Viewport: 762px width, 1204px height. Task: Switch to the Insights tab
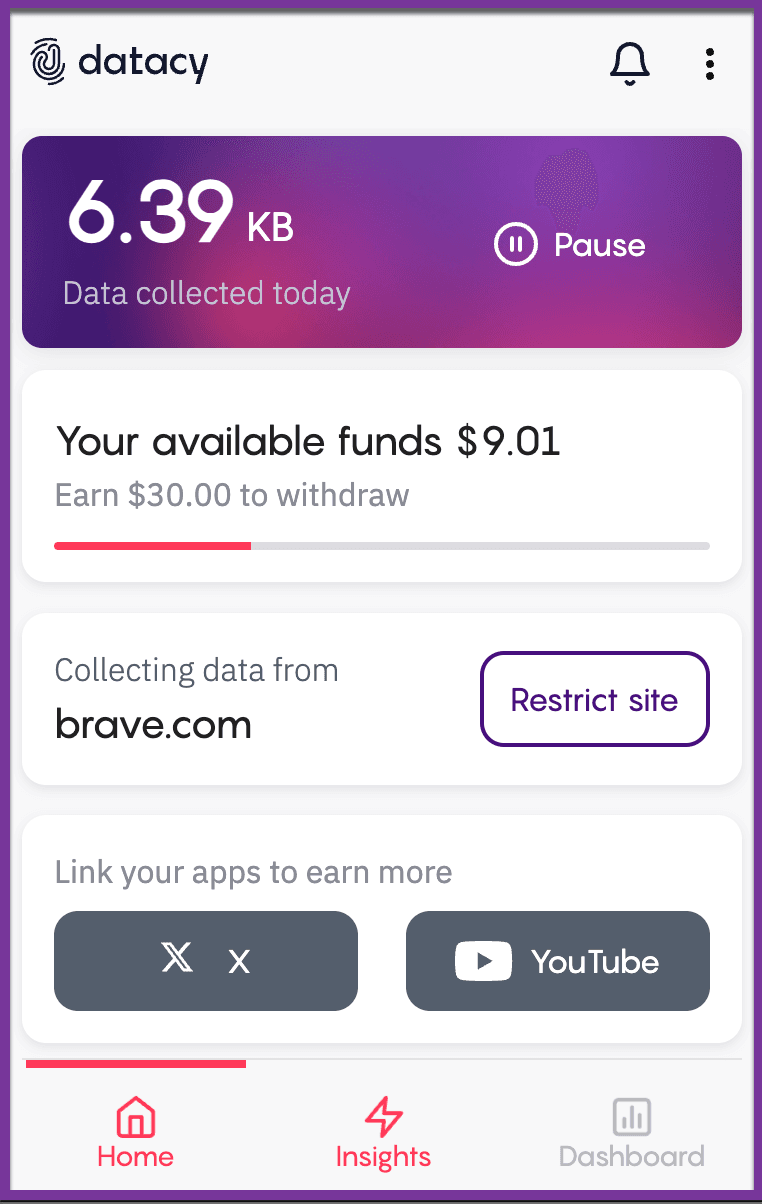pos(383,1133)
